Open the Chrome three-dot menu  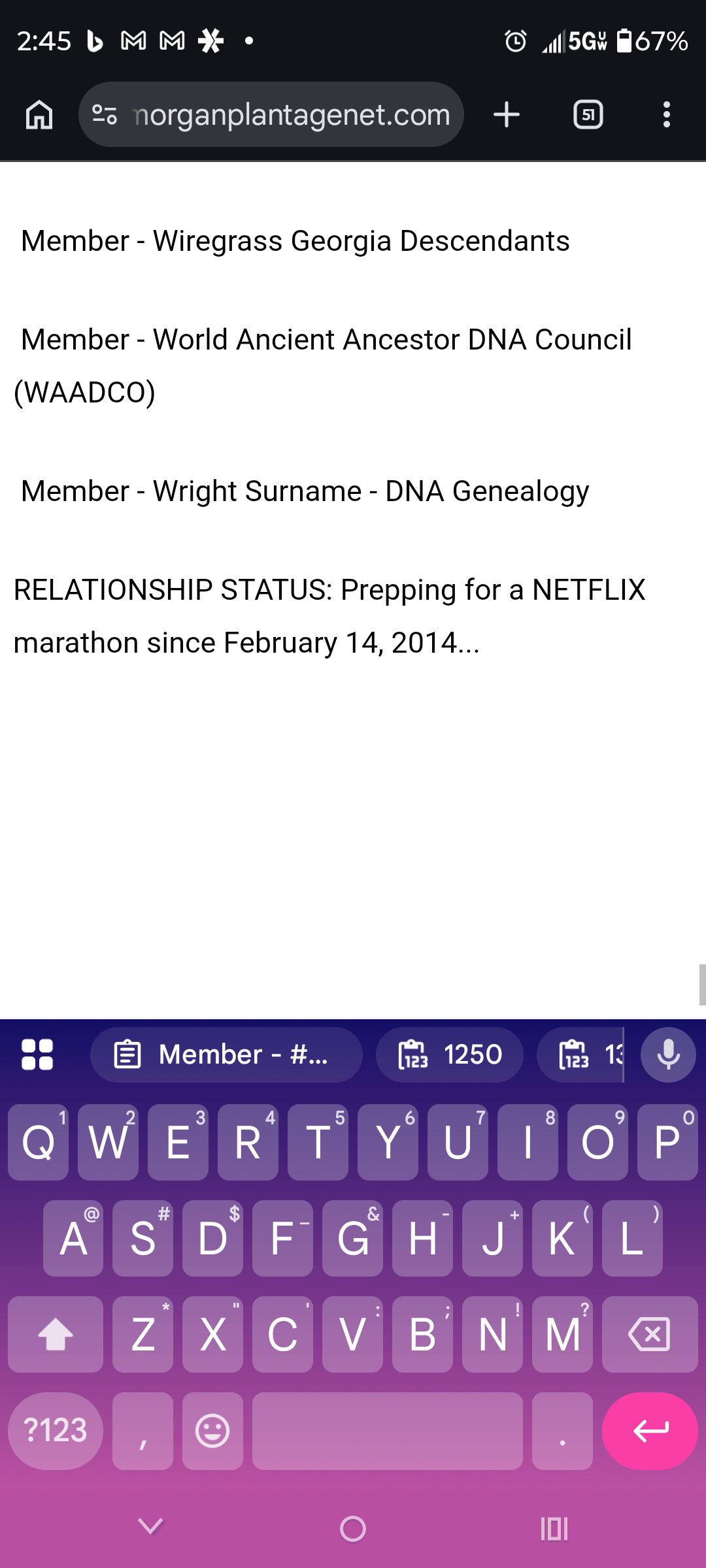(x=667, y=114)
